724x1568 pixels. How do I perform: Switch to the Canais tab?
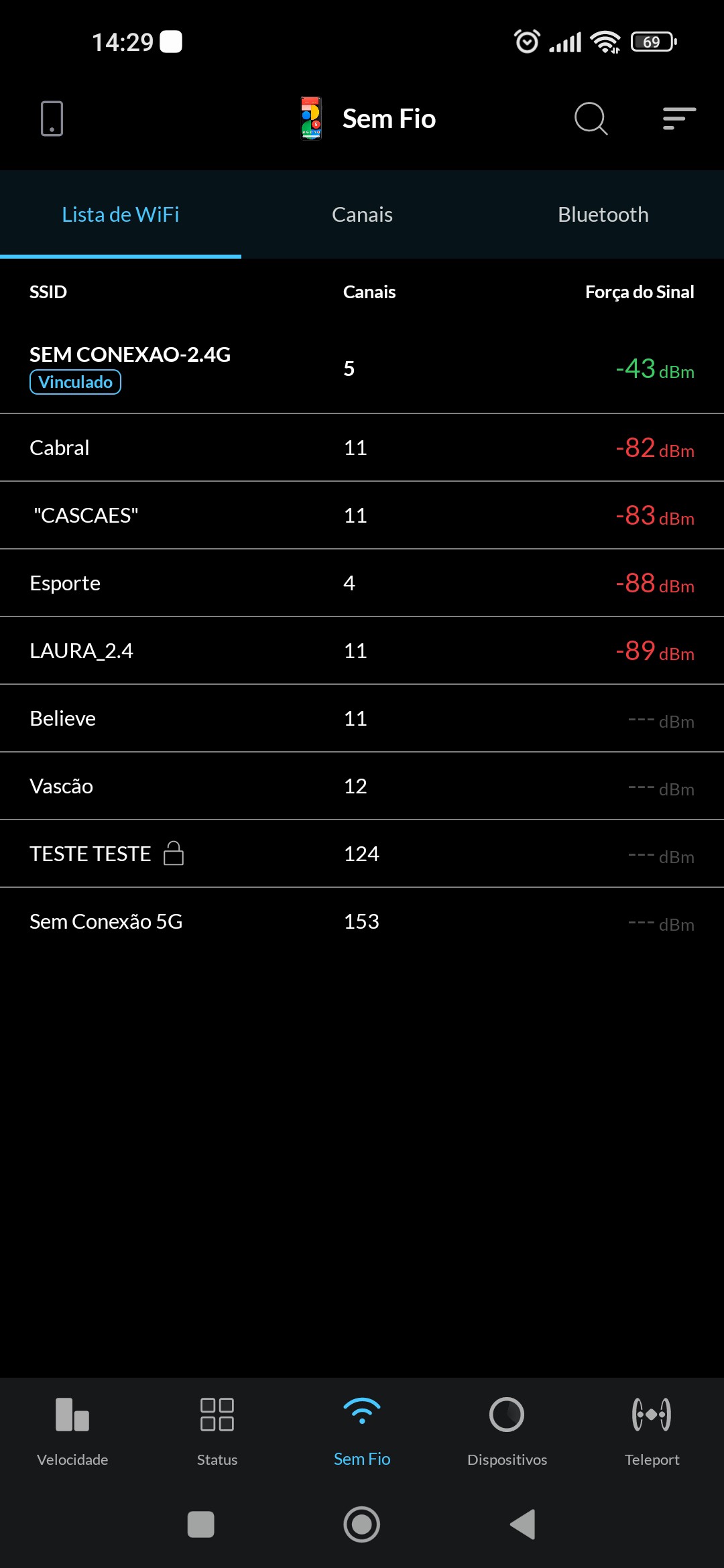pyautogui.click(x=362, y=214)
